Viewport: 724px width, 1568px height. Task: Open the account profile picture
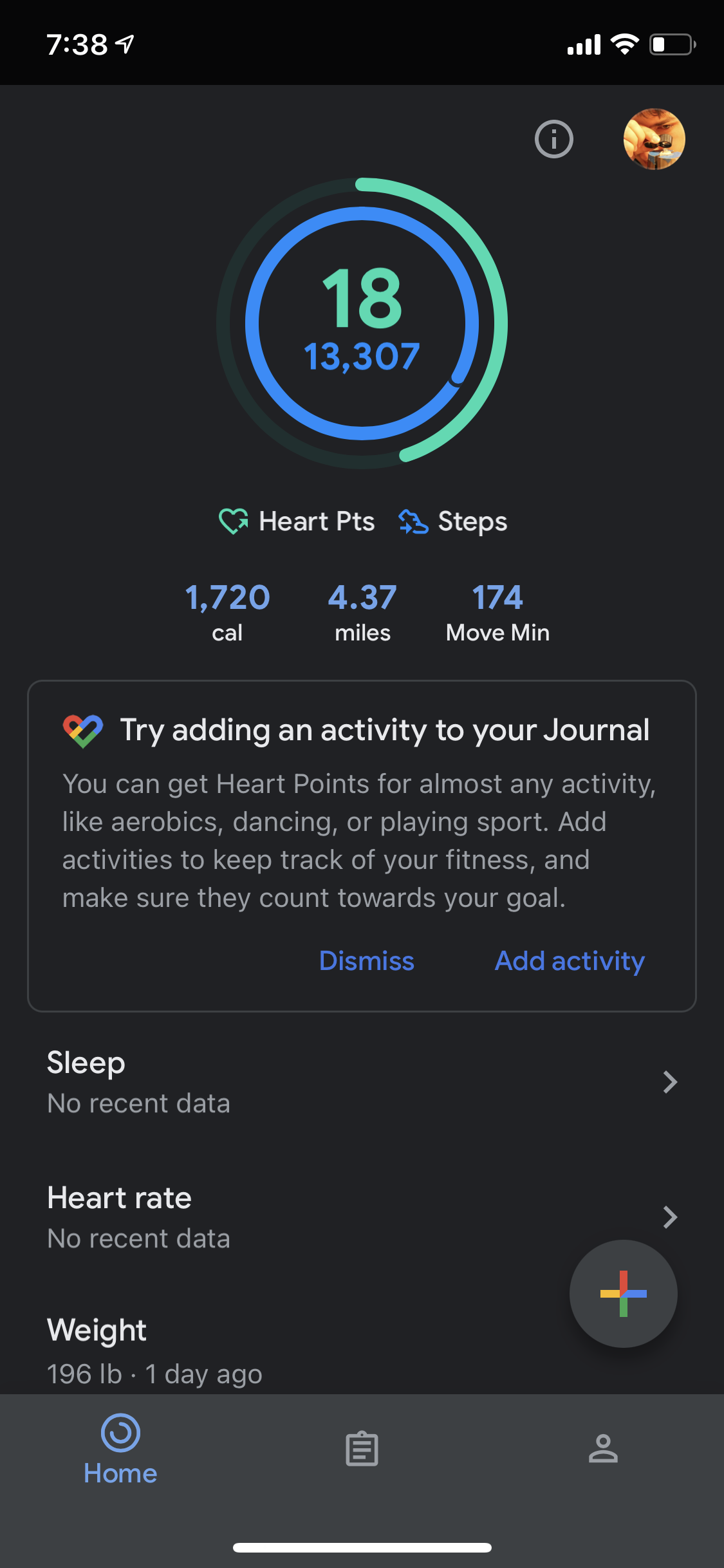(x=654, y=139)
